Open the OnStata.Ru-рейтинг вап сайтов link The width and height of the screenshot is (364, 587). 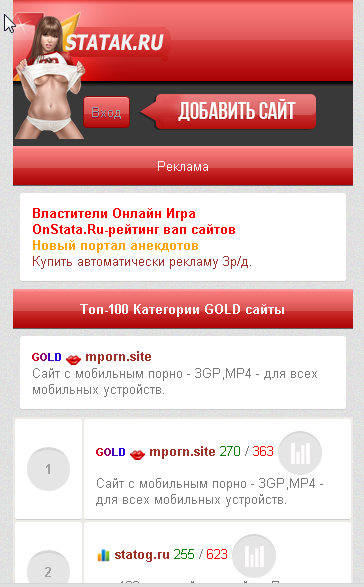point(134,229)
